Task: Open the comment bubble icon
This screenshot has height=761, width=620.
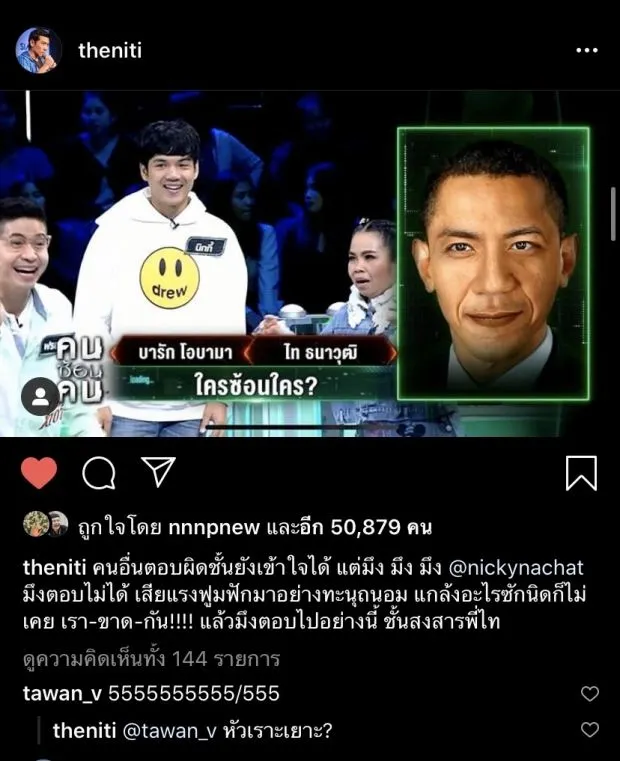Action: click(x=98, y=472)
